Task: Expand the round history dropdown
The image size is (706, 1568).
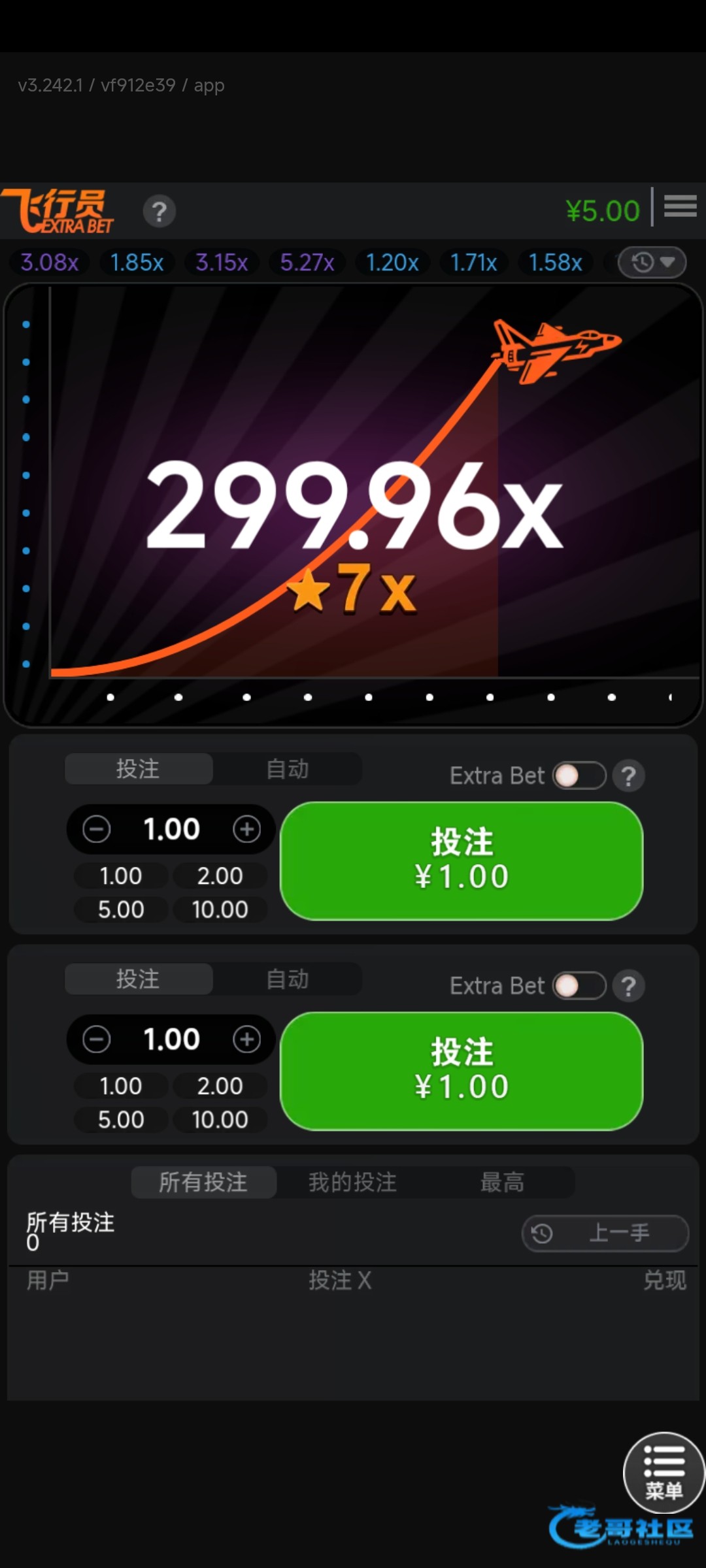Action: click(x=652, y=263)
